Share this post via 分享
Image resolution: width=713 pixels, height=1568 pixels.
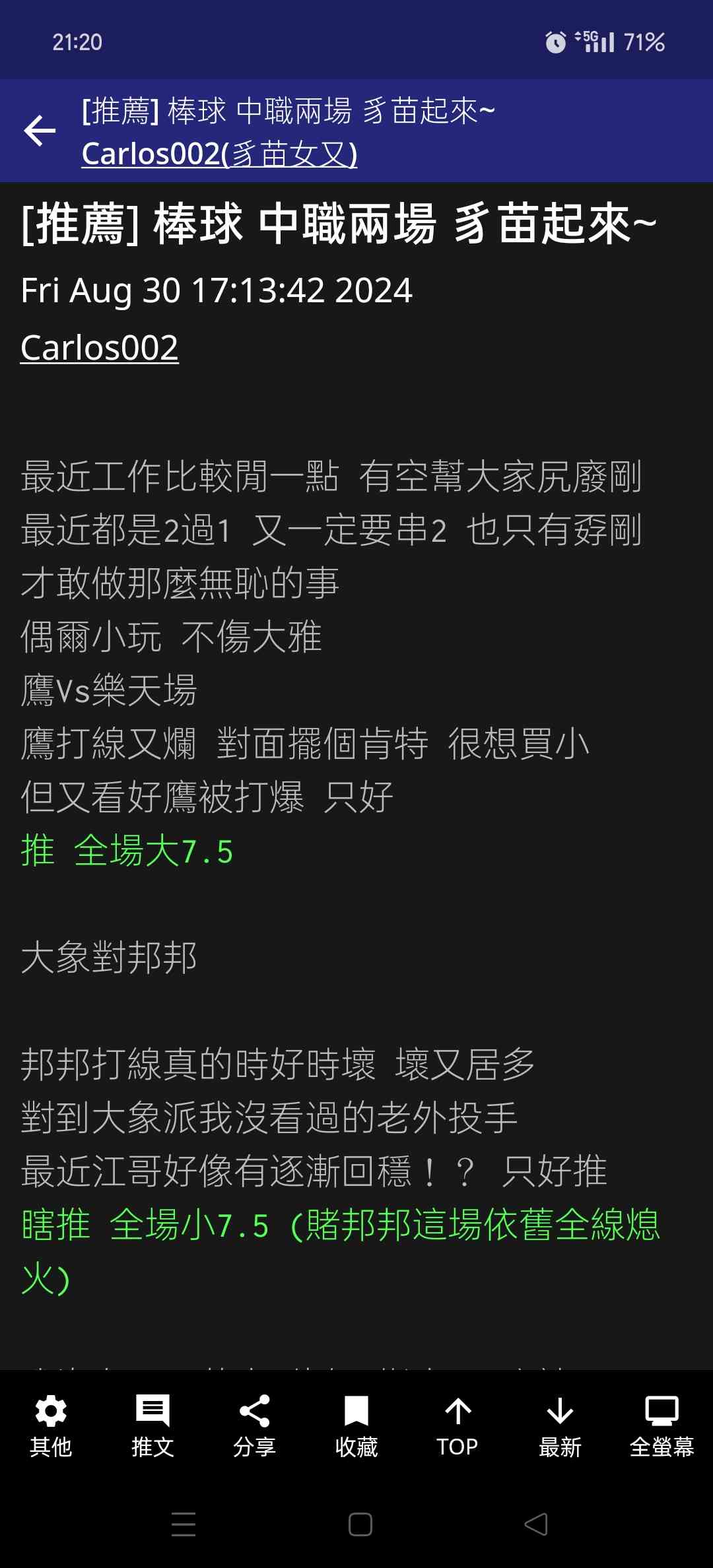(254, 1425)
